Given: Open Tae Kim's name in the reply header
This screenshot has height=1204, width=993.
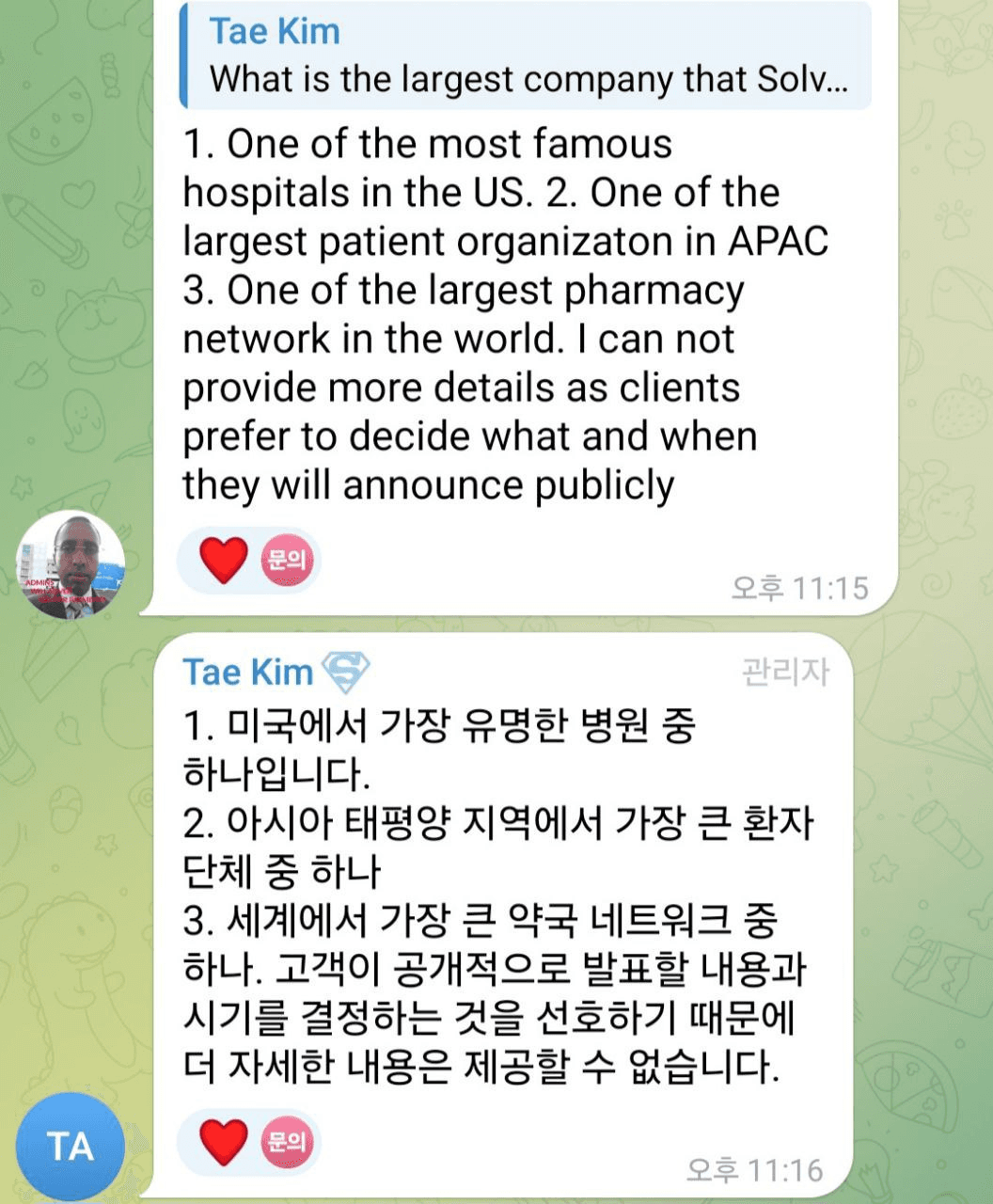Looking at the screenshot, I should pos(275,30).
